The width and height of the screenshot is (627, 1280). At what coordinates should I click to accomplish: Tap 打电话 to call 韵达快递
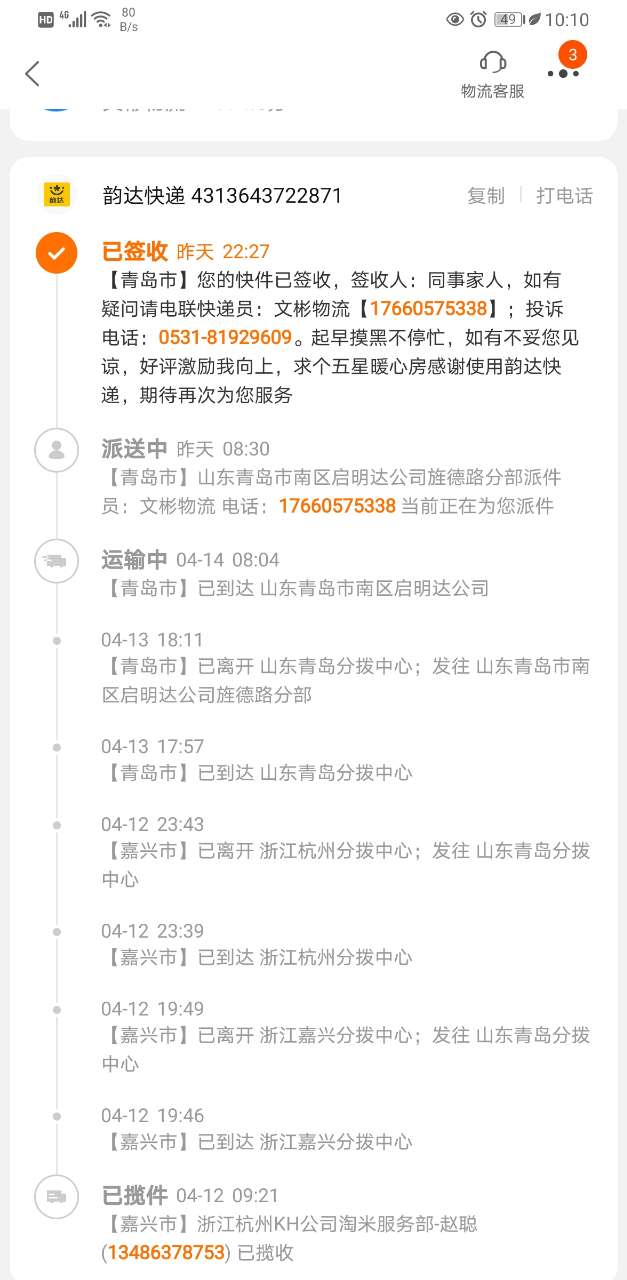click(564, 196)
